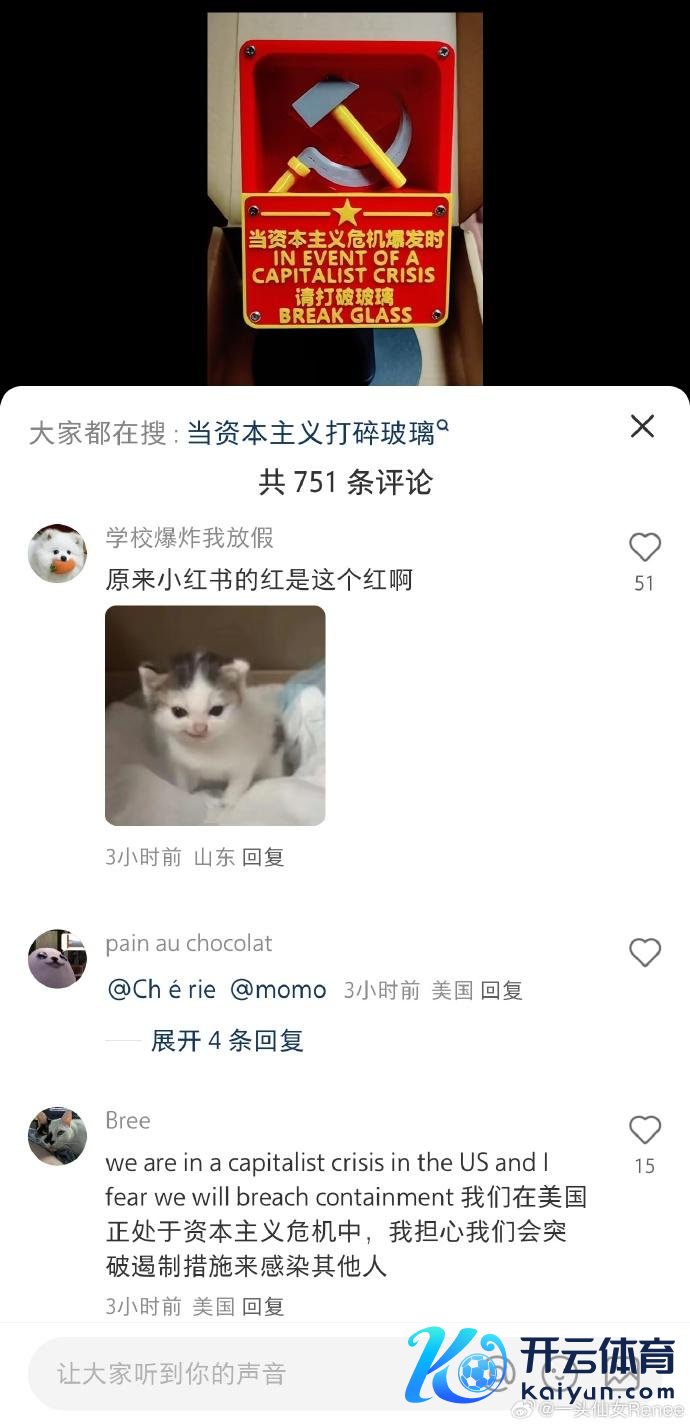Viewport: 690px width, 1425px height.
Task: Reply to Bree's comment
Action: pos(263,1306)
